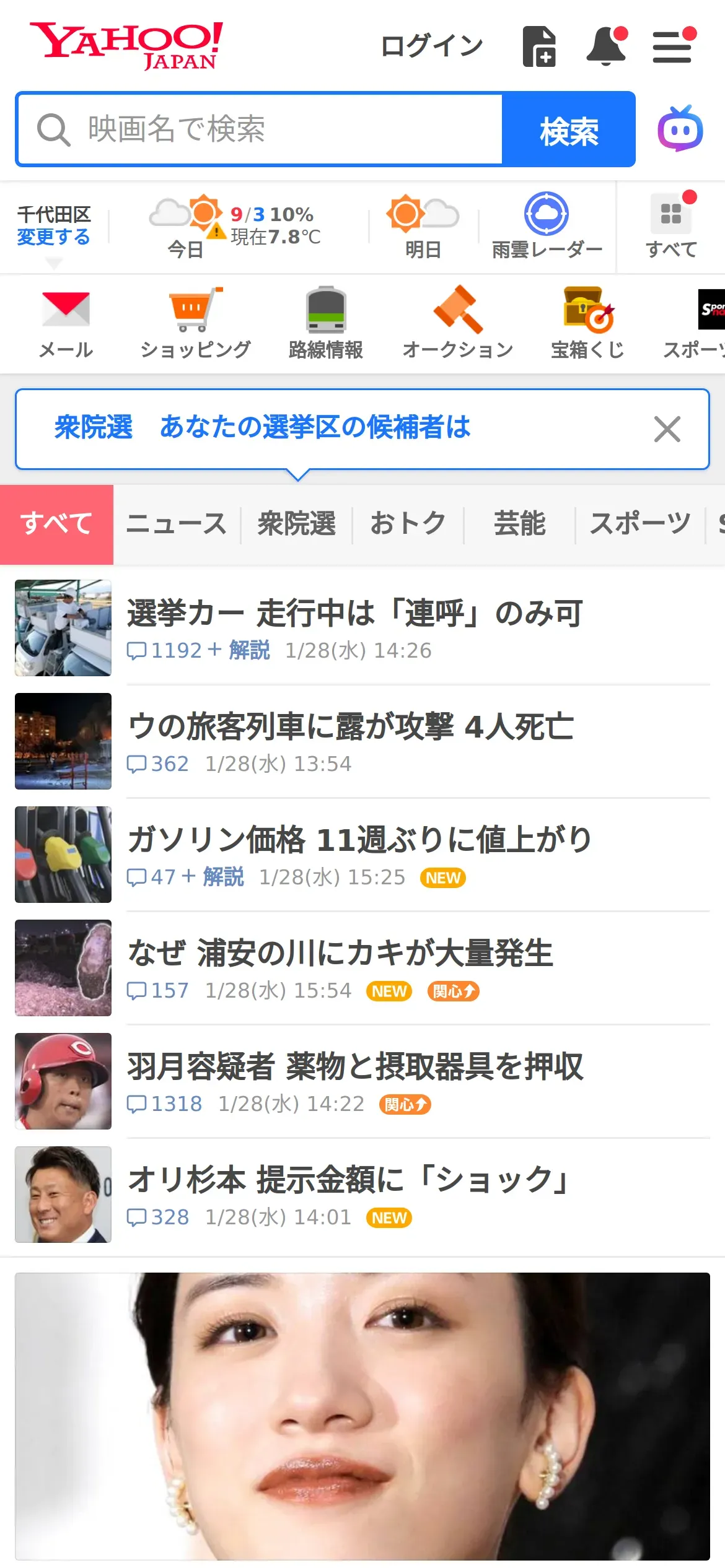Viewport: 725px width, 1568px height.
Task: Open the purple chatbot assistant icon
Action: click(x=680, y=129)
